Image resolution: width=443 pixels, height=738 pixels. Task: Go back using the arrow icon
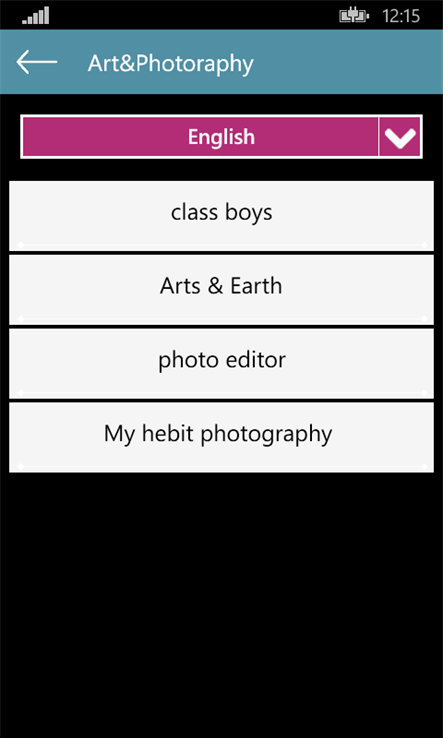point(37,62)
